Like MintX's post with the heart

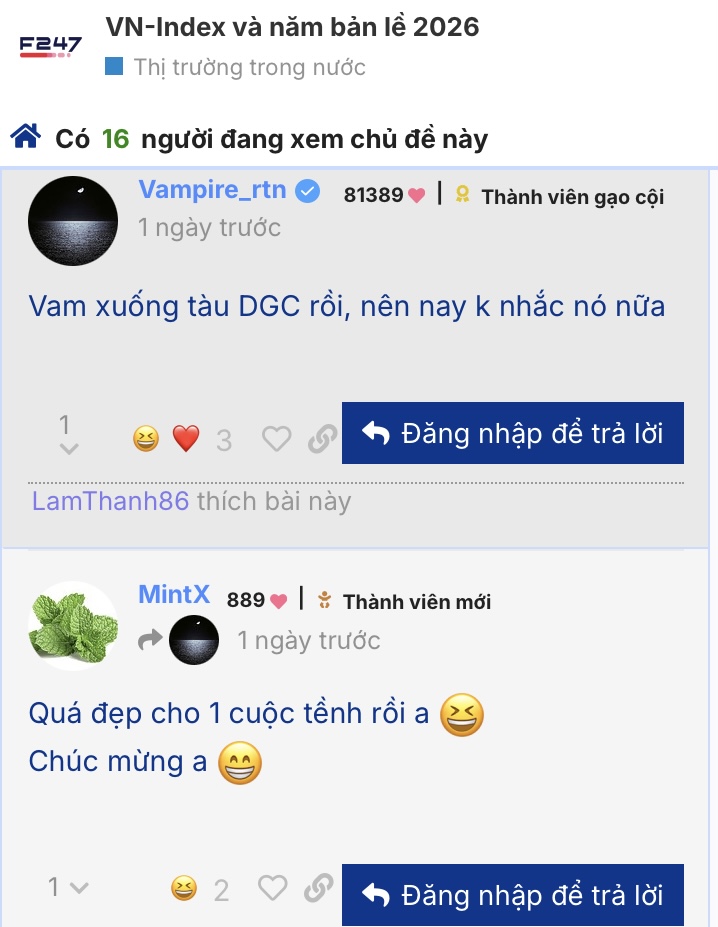click(272, 887)
